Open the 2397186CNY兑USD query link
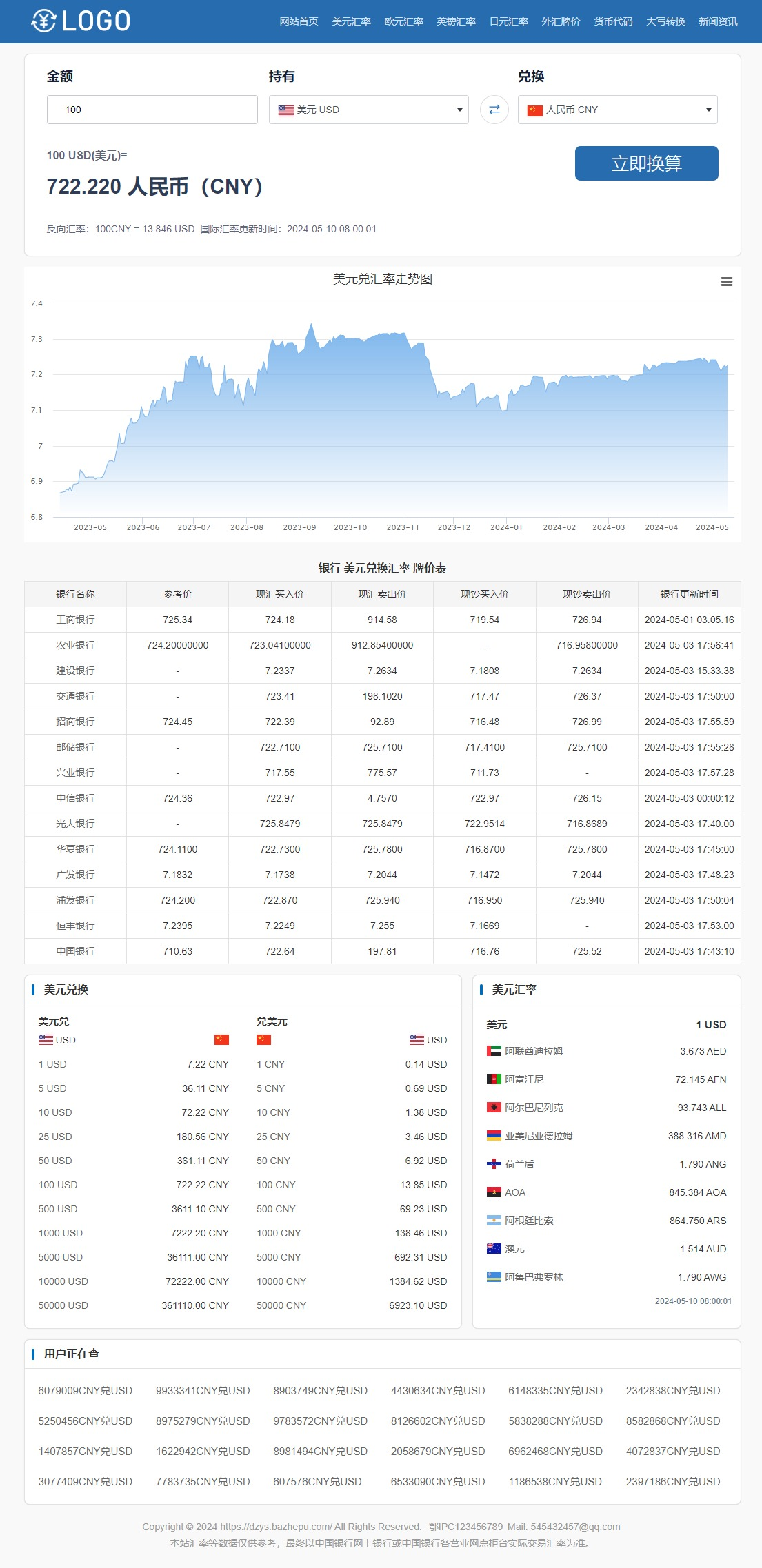Screen dimensions: 762x1568 [x=673, y=1481]
